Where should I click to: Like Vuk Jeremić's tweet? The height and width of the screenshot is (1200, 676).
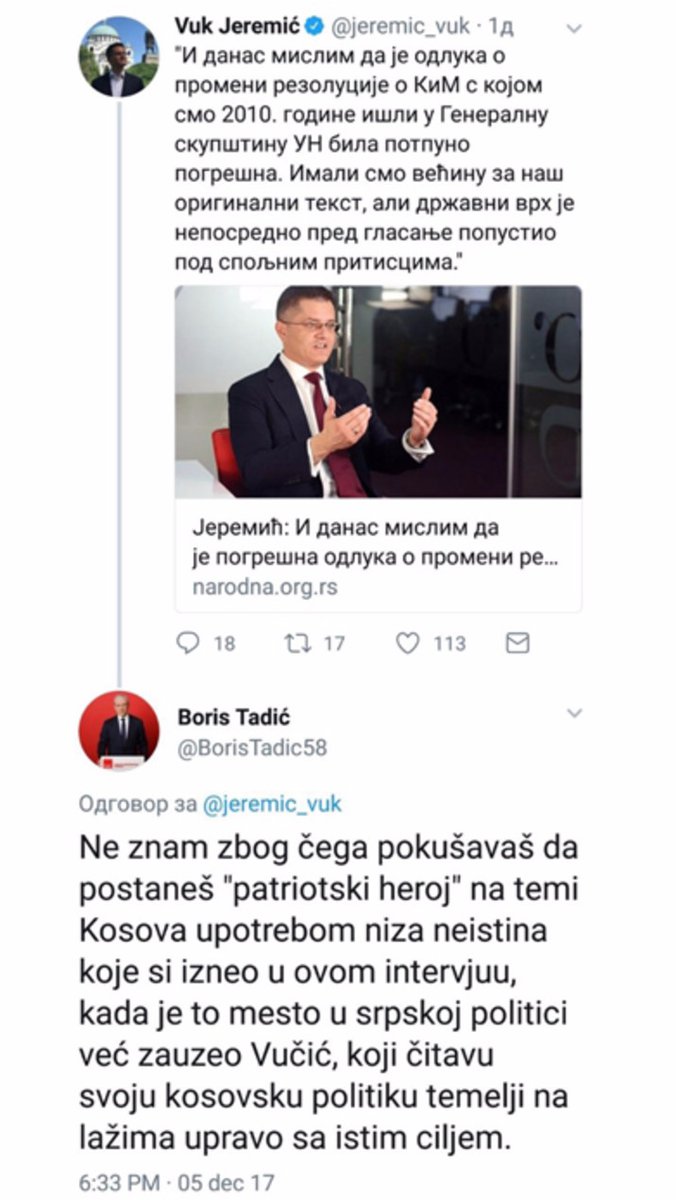coord(408,643)
